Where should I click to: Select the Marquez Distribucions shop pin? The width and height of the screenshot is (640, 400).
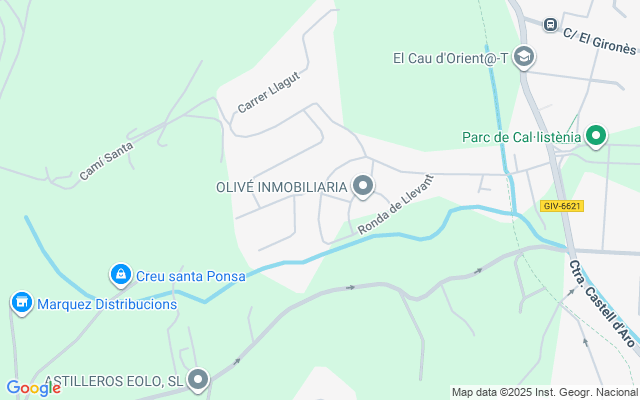[21, 302]
